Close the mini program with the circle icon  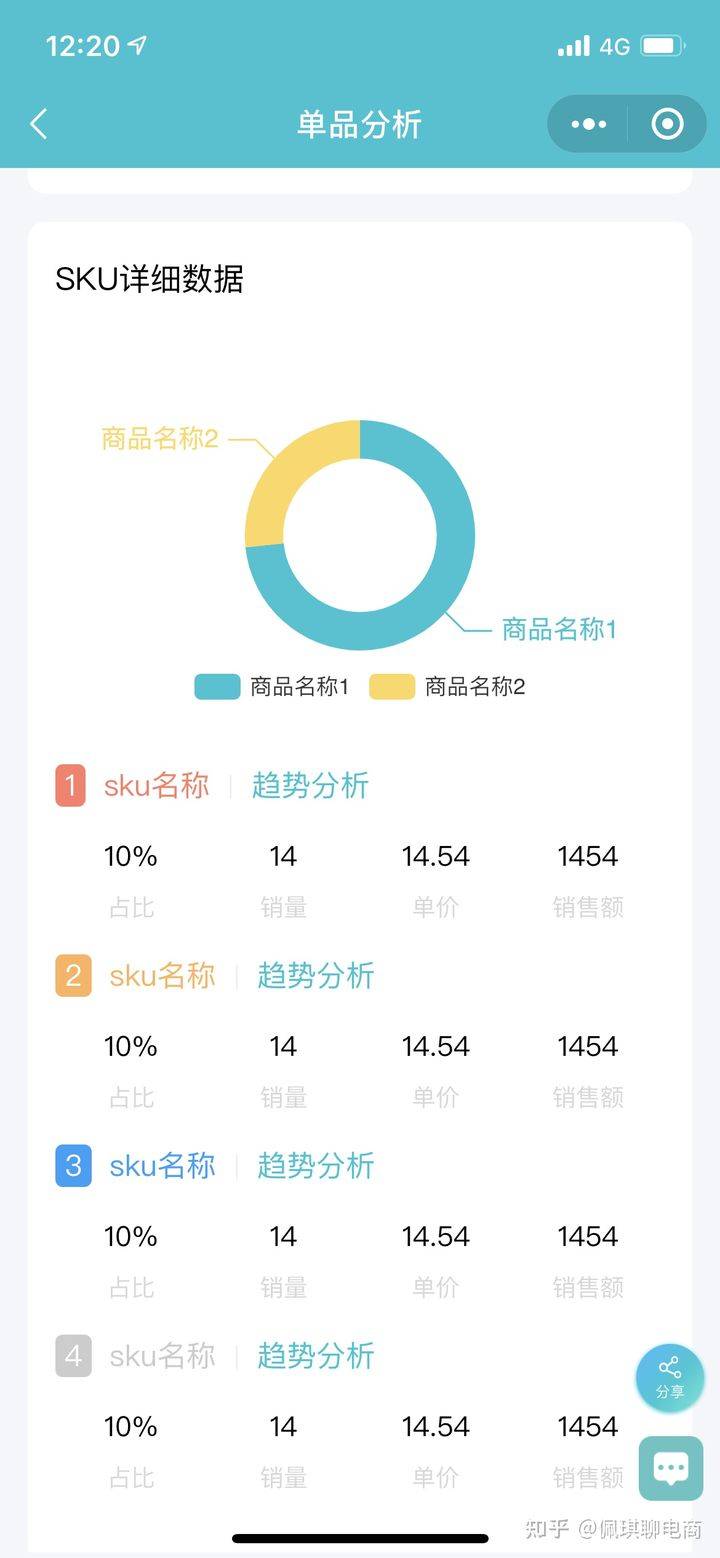click(667, 124)
